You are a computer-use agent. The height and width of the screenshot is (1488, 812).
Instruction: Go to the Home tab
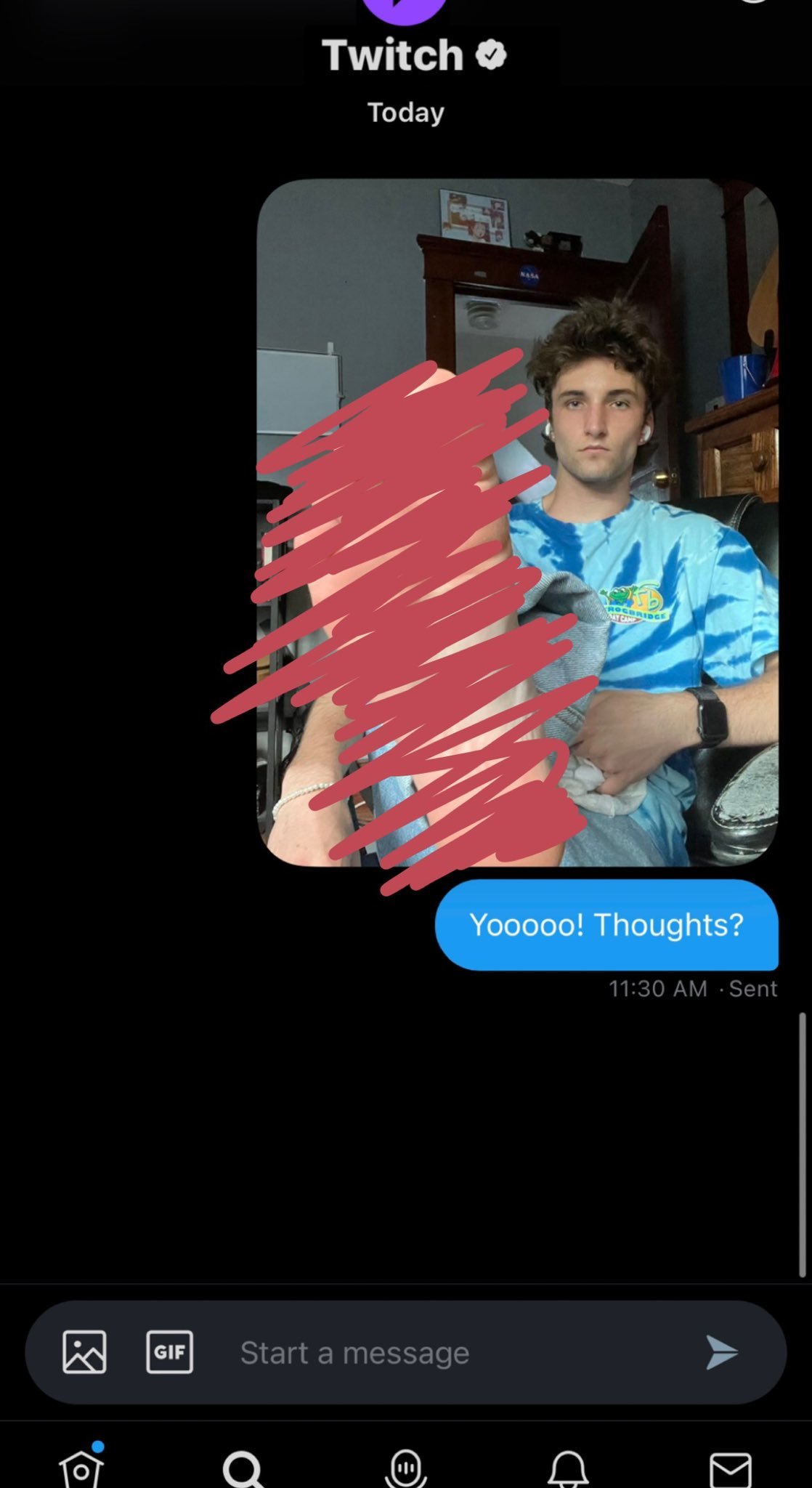(81, 1469)
